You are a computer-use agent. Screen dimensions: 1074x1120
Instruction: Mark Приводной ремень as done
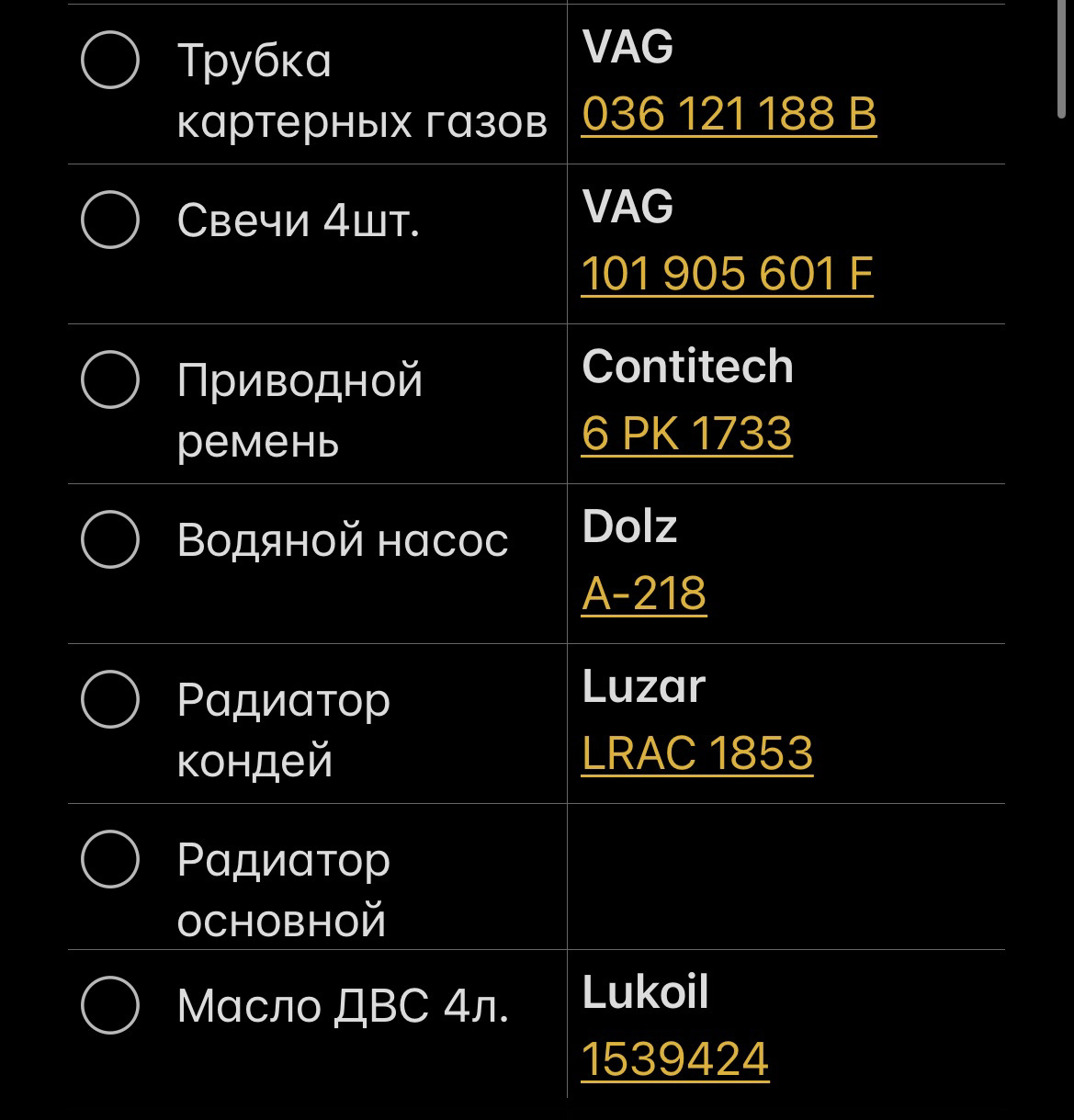tap(110, 379)
